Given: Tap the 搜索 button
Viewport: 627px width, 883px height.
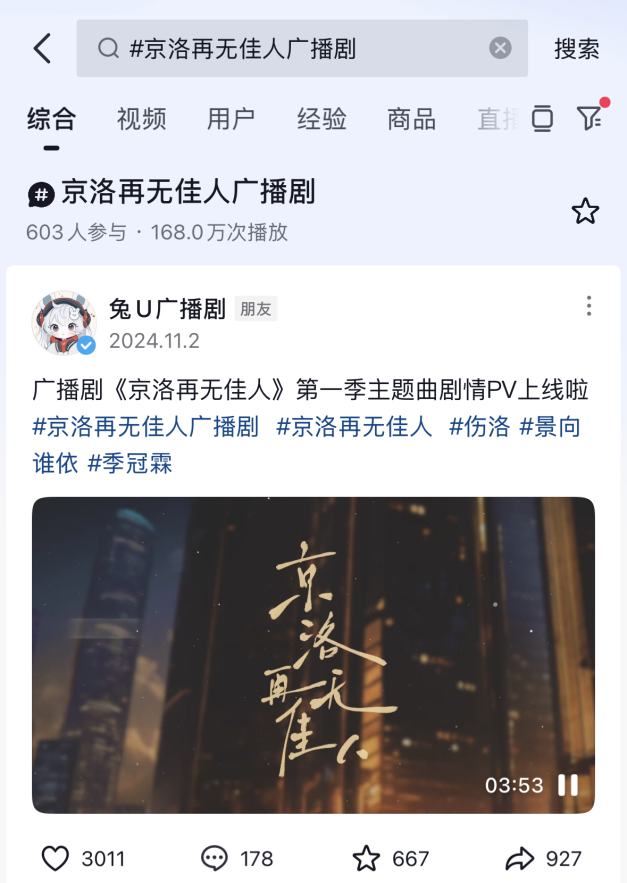Looking at the screenshot, I should coord(577,48).
